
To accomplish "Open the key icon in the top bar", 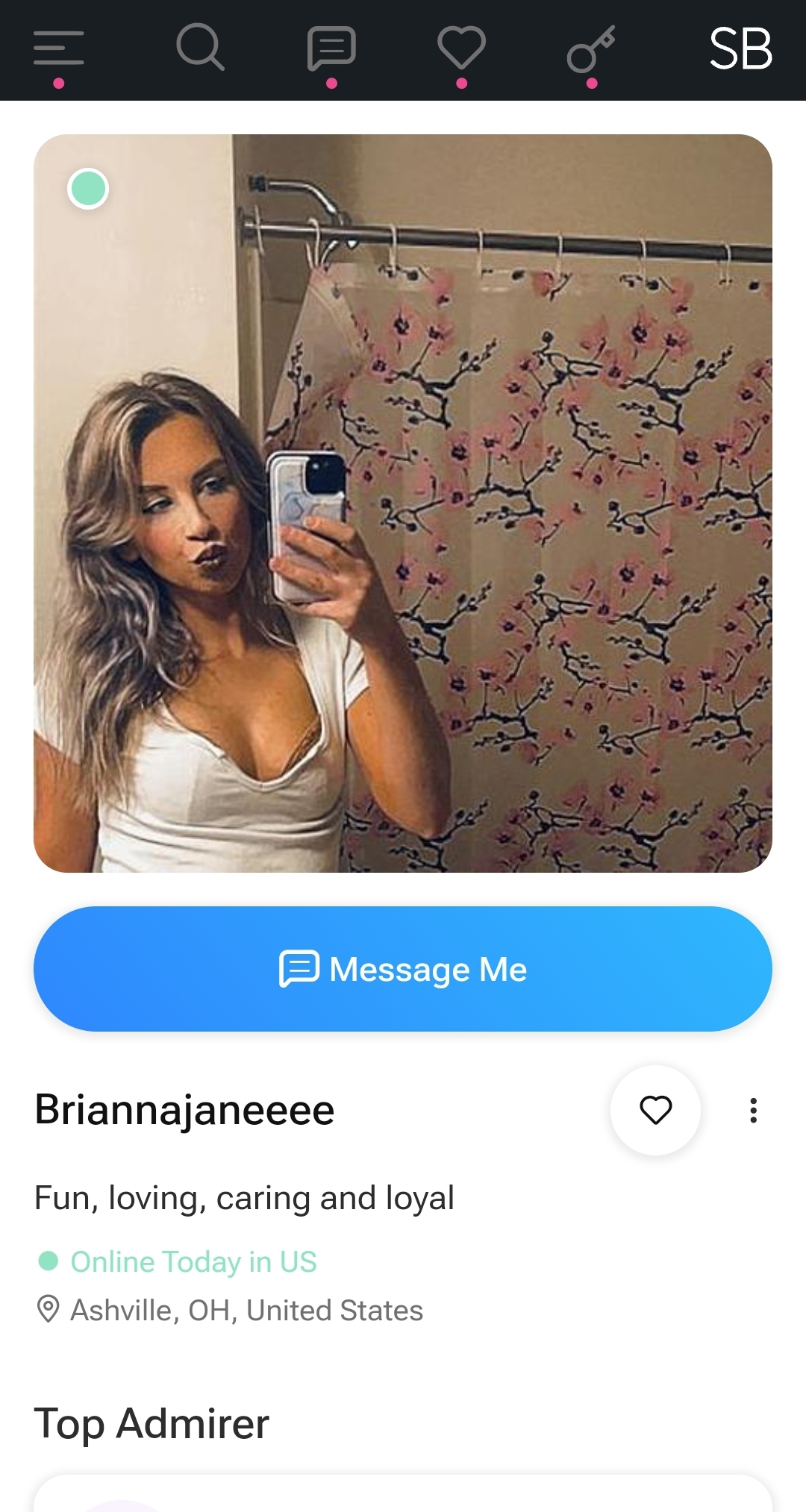I will (x=591, y=48).
